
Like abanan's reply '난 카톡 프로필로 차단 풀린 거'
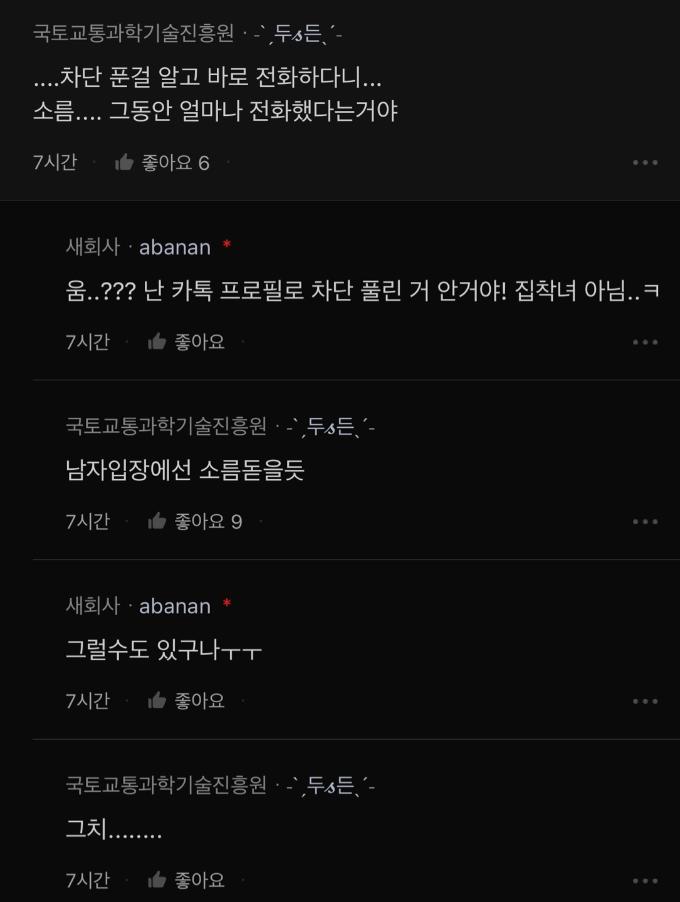pos(186,342)
